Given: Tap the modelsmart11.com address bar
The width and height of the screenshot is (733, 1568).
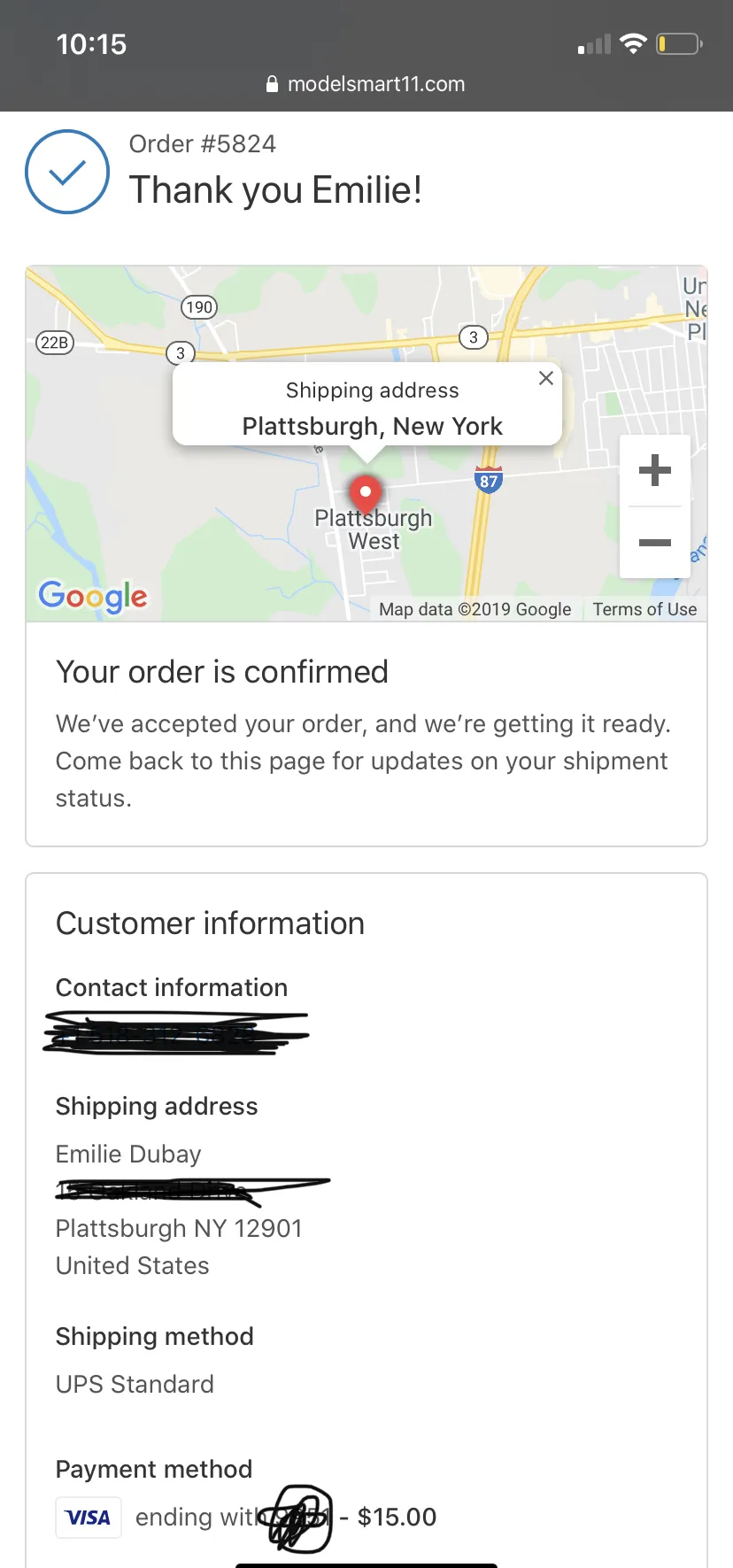Looking at the screenshot, I should pyautogui.click(x=366, y=84).
